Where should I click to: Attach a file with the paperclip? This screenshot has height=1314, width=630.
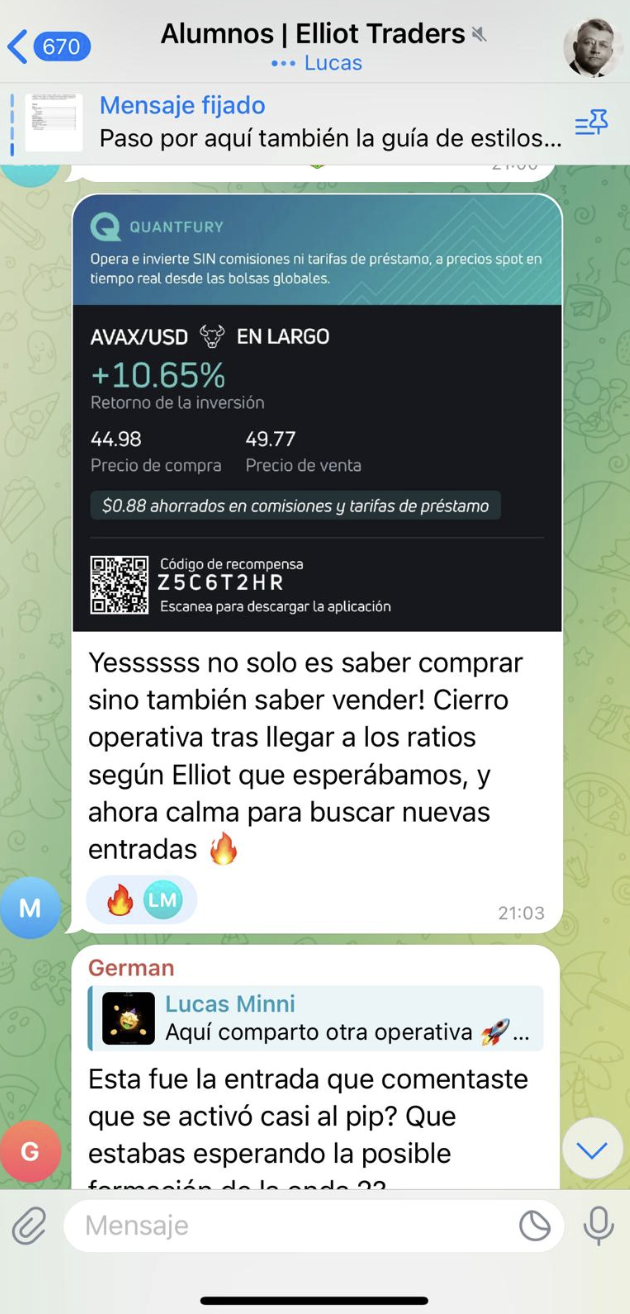(x=30, y=1224)
